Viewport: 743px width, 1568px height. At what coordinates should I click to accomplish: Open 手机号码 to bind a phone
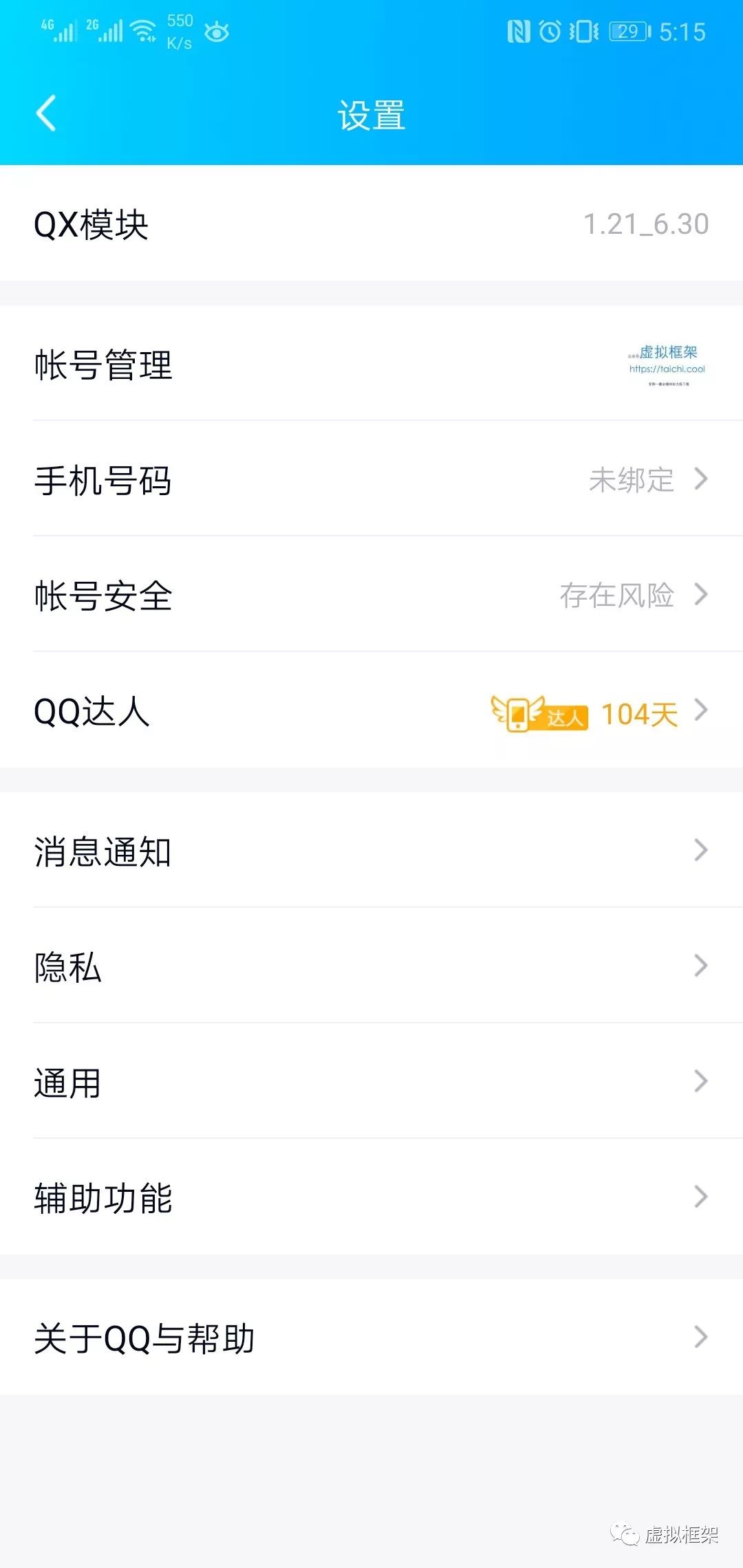pos(371,479)
